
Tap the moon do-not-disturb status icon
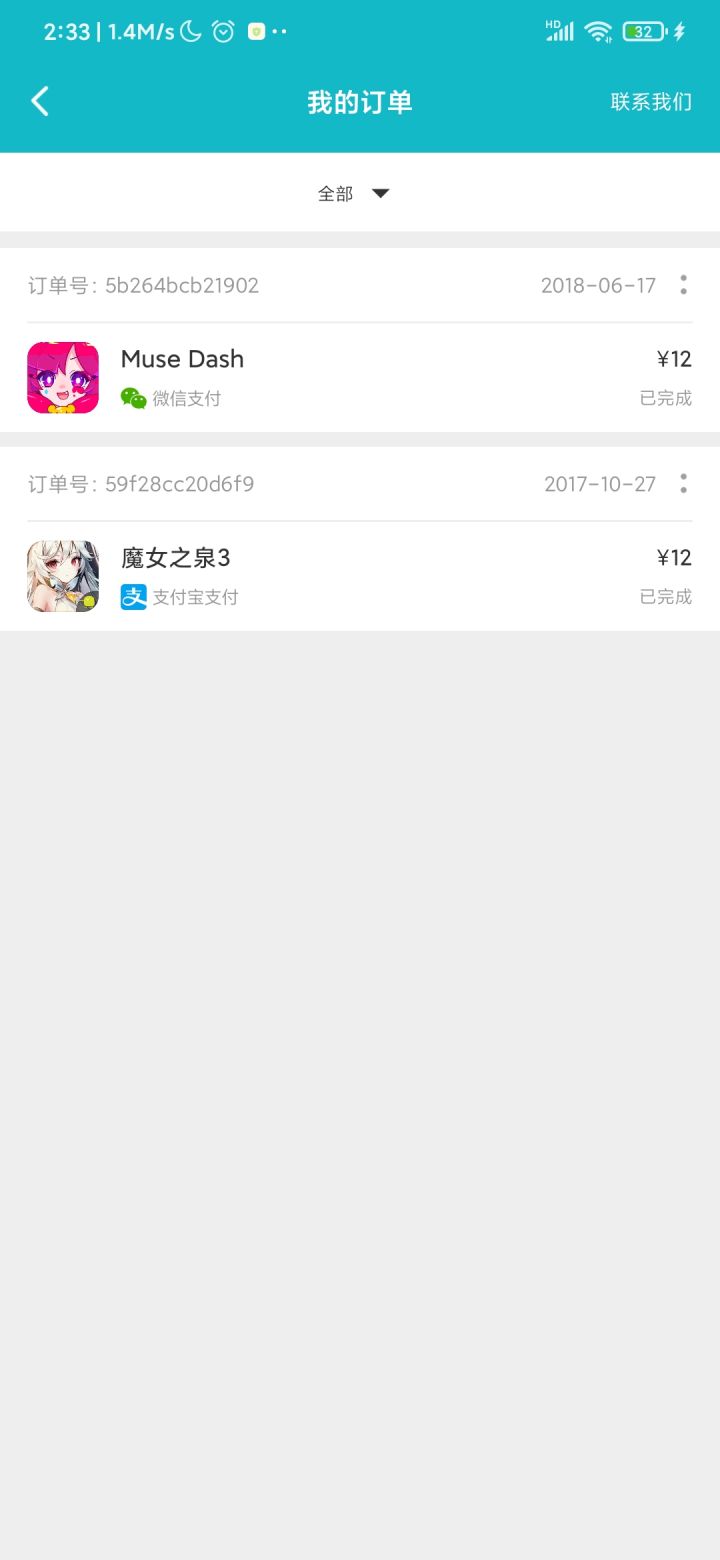tap(190, 31)
